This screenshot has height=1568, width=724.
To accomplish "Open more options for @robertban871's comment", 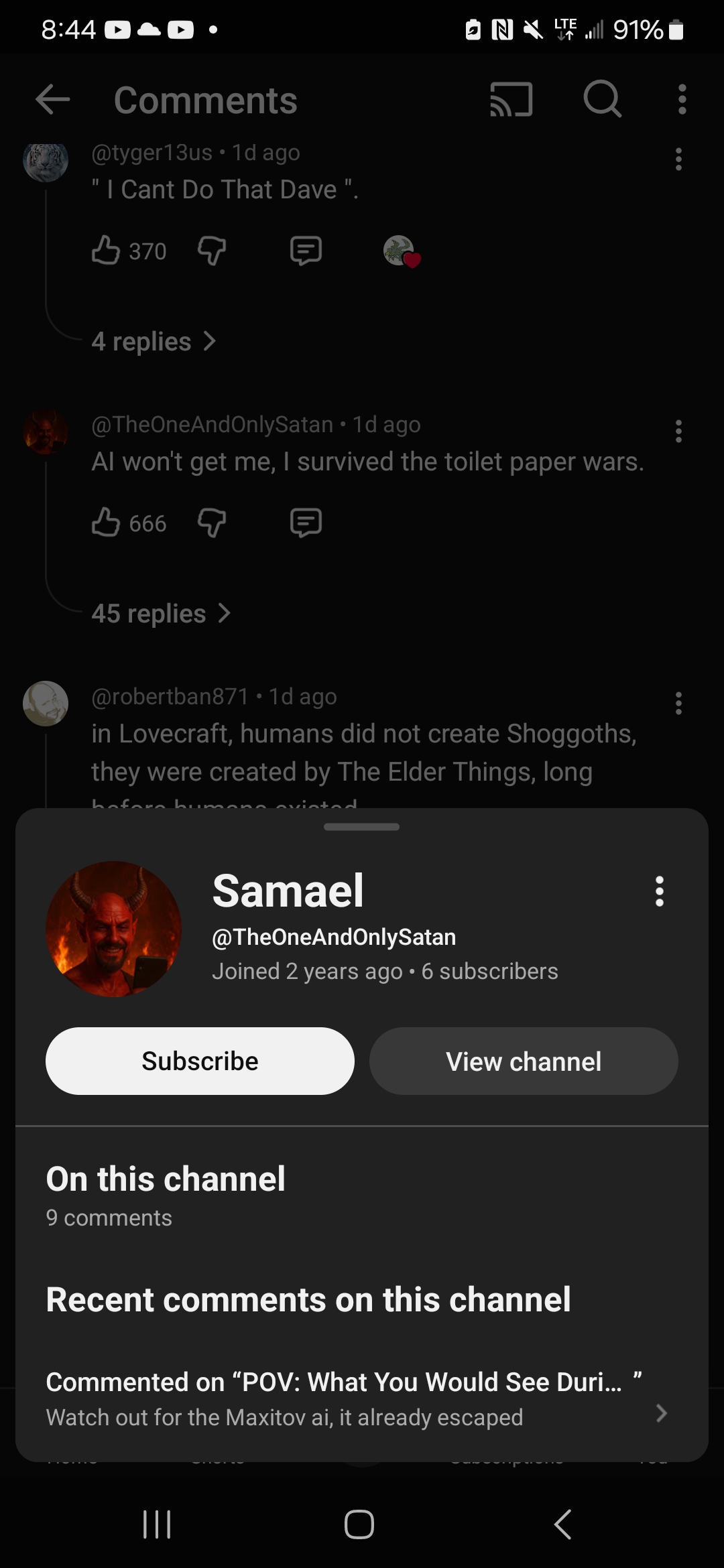I will [x=678, y=704].
